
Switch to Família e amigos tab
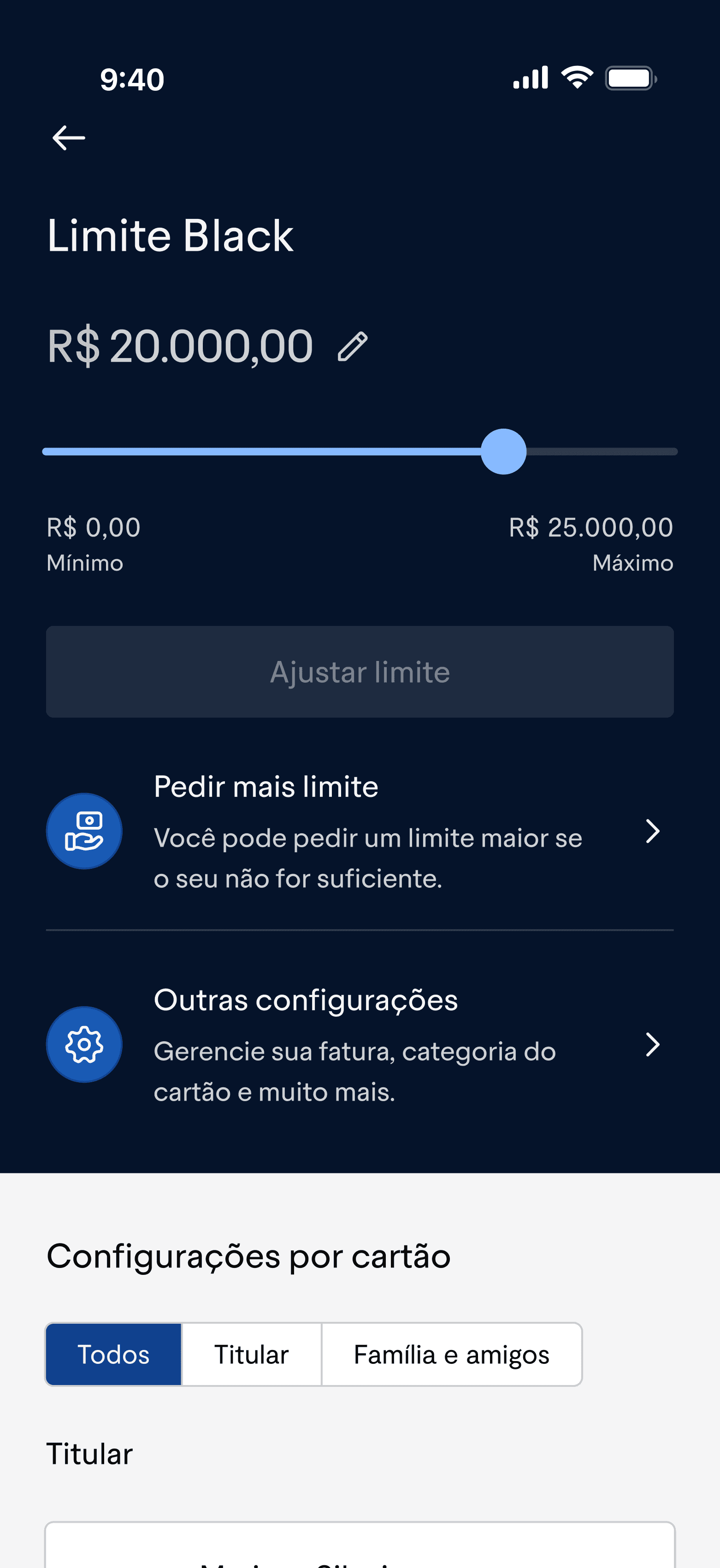451,1354
